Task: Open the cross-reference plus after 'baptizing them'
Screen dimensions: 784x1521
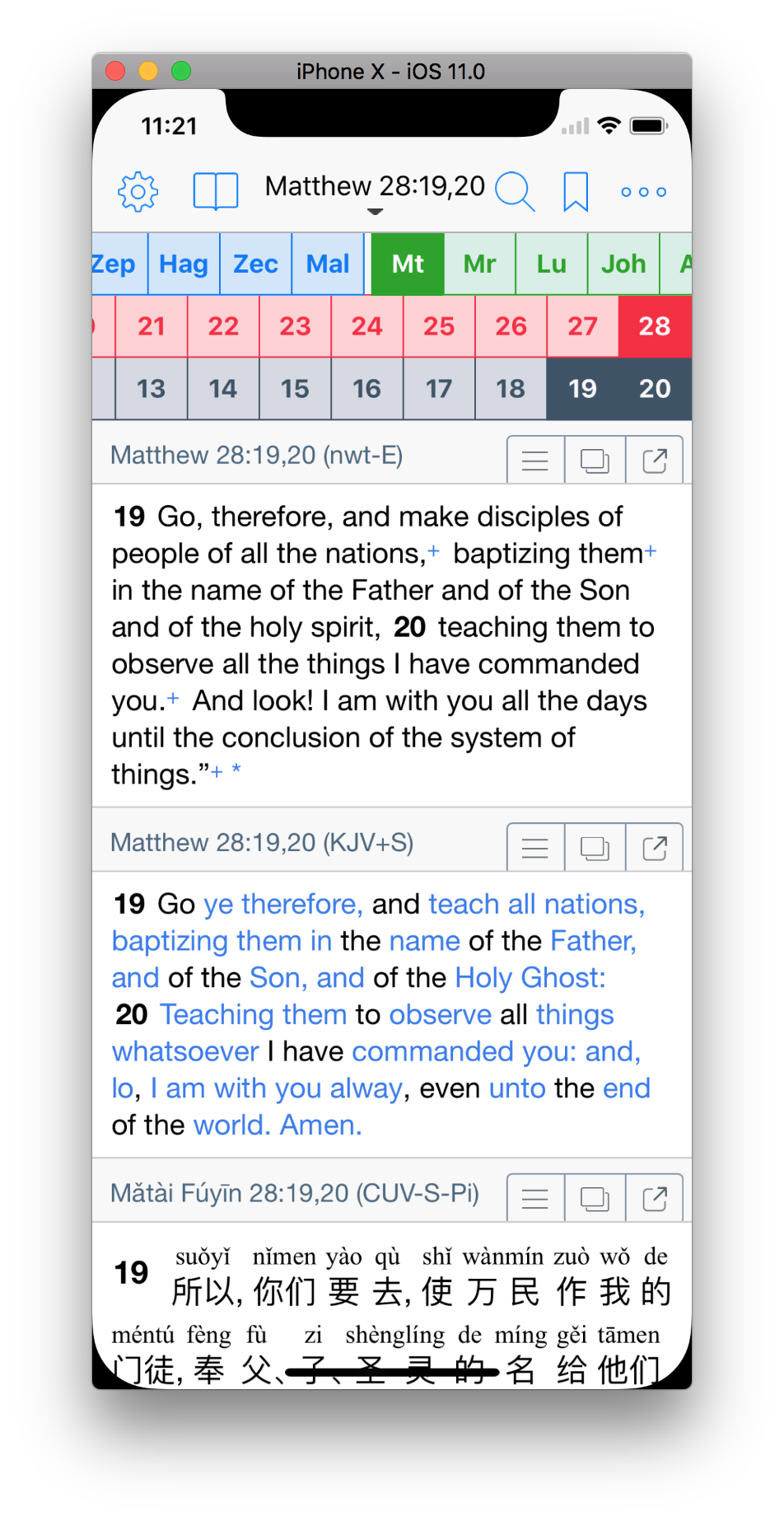Action: pyautogui.click(x=651, y=552)
